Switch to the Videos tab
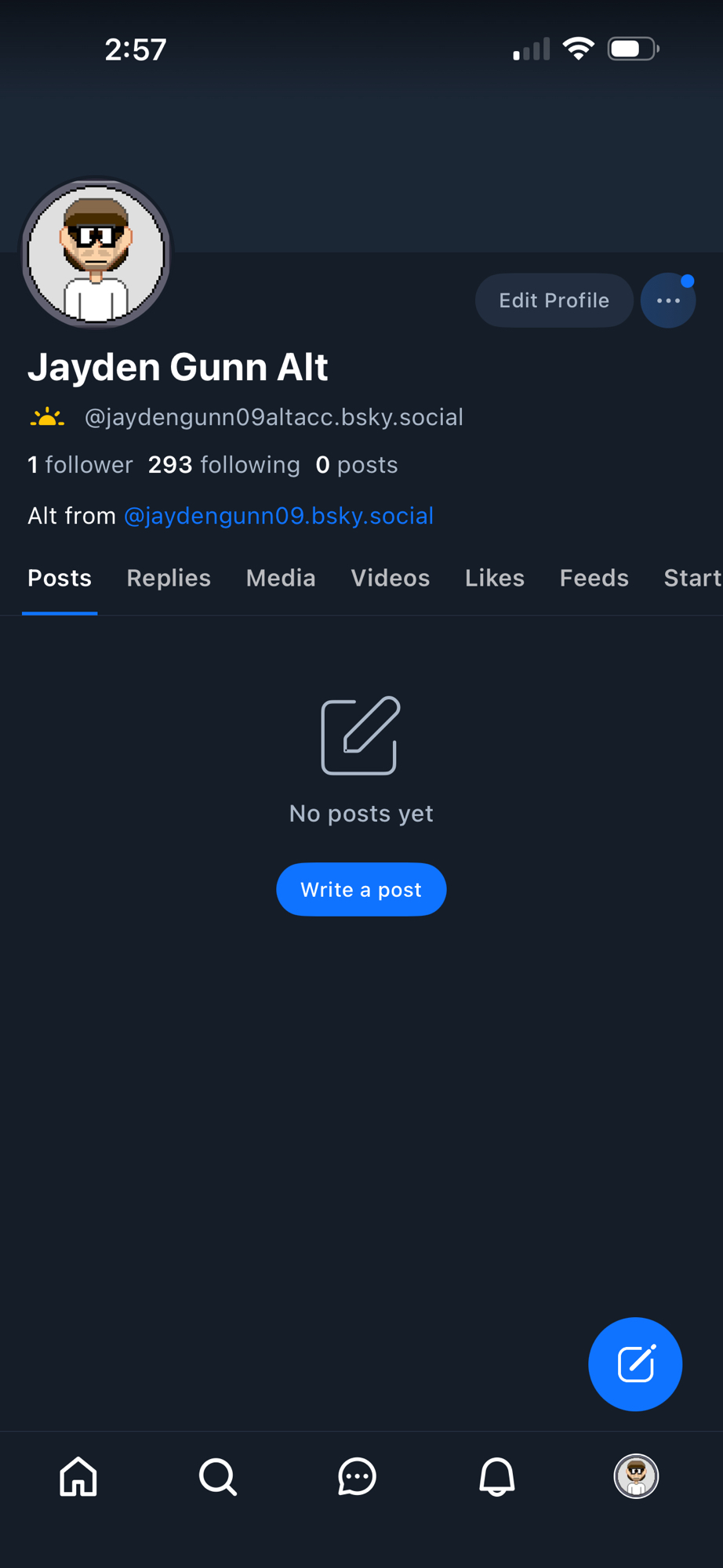Viewport: 723px width, 1568px height. tap(390, 579)
